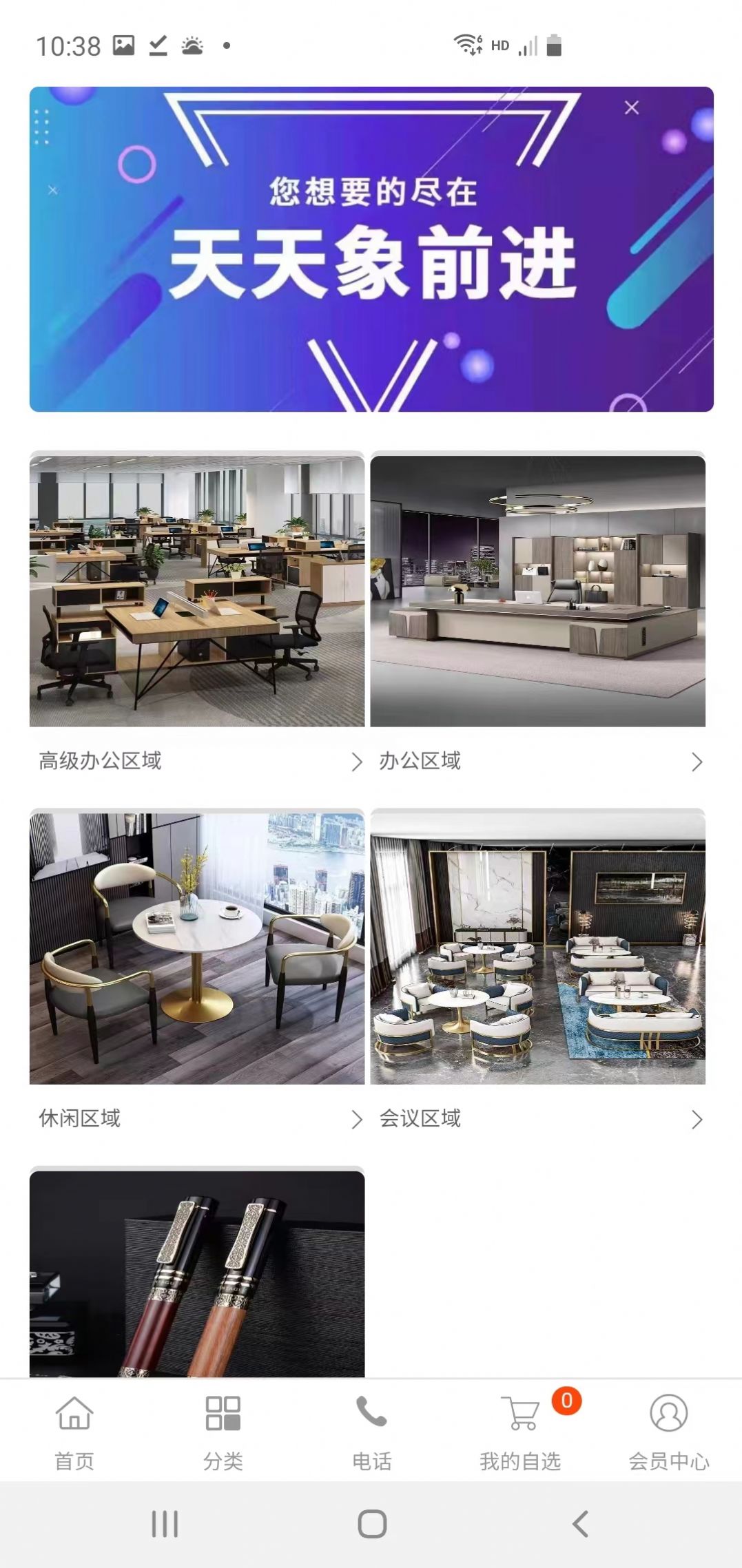Tap the Wi-Fi status icon
742x1568 pixels.
[464, 43]
